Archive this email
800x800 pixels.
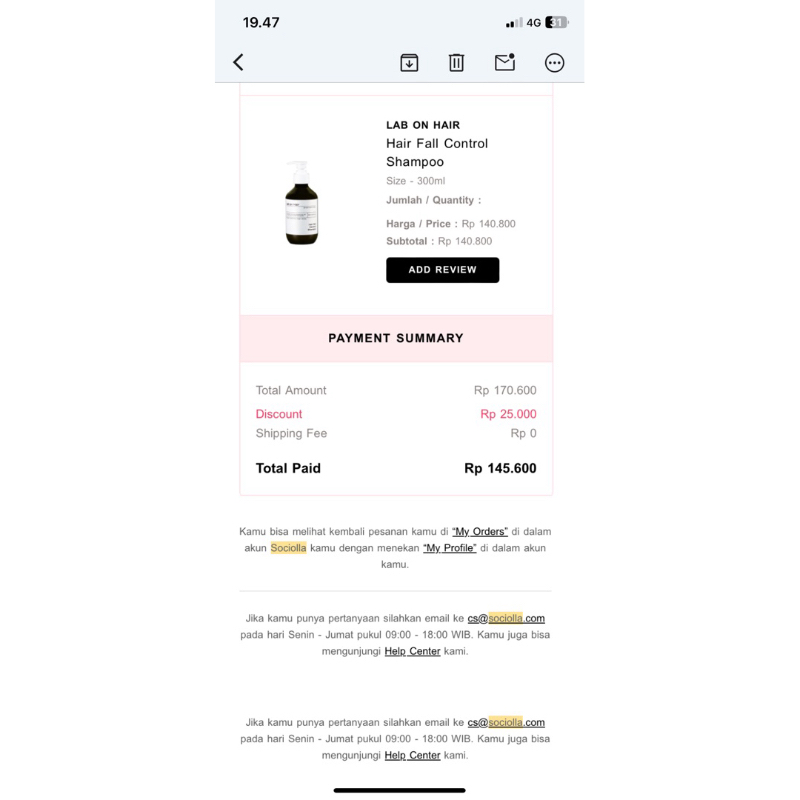pyautogui.click(x=409, y=62)
